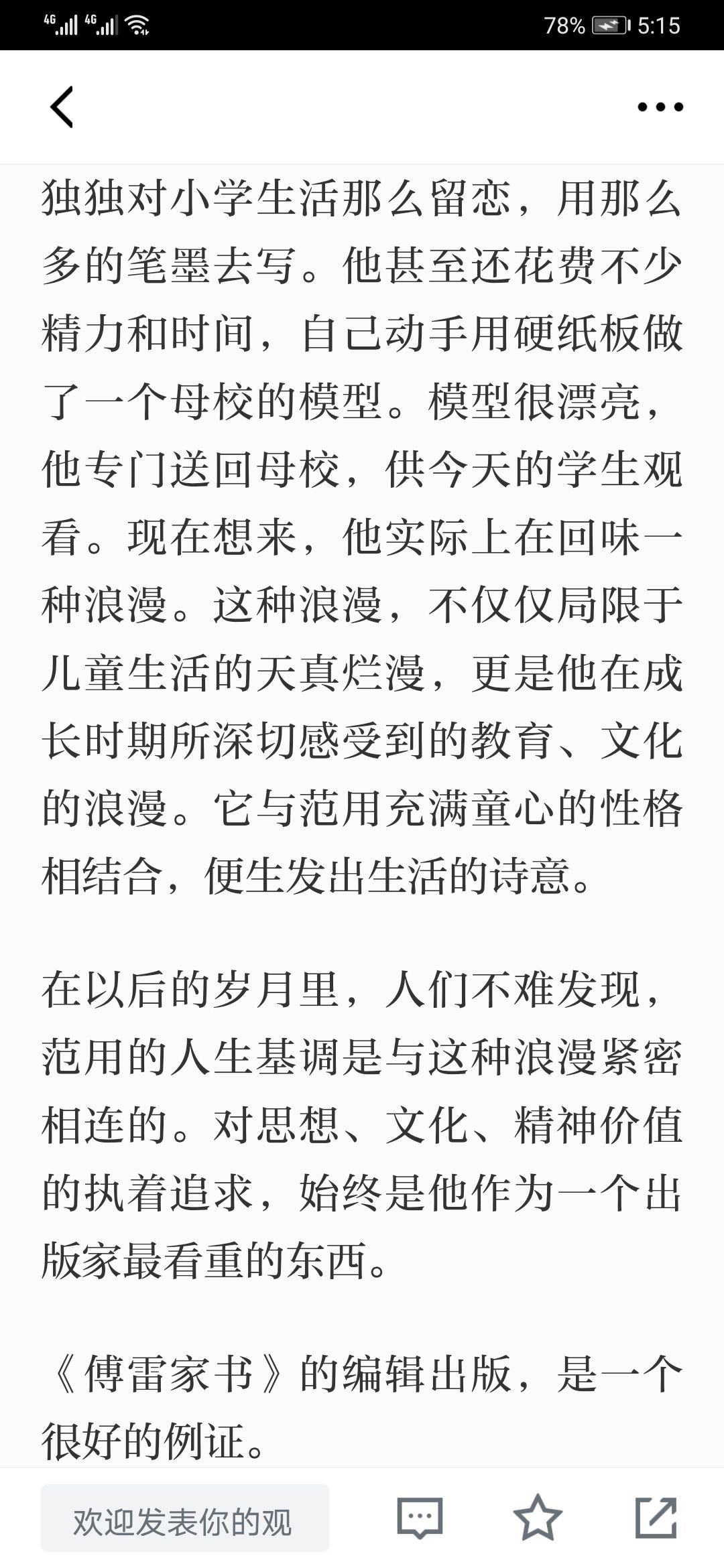The height and width of the screenshot is (1568, 724).
Task: Open the three-dot overflow menu
Action: tap(660, 107)
